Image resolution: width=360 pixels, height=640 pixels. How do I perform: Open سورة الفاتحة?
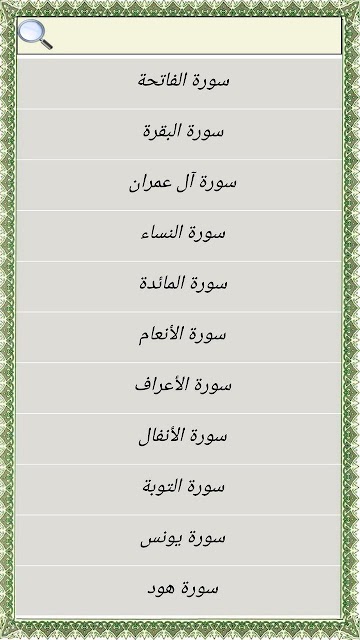click(179, 83)
